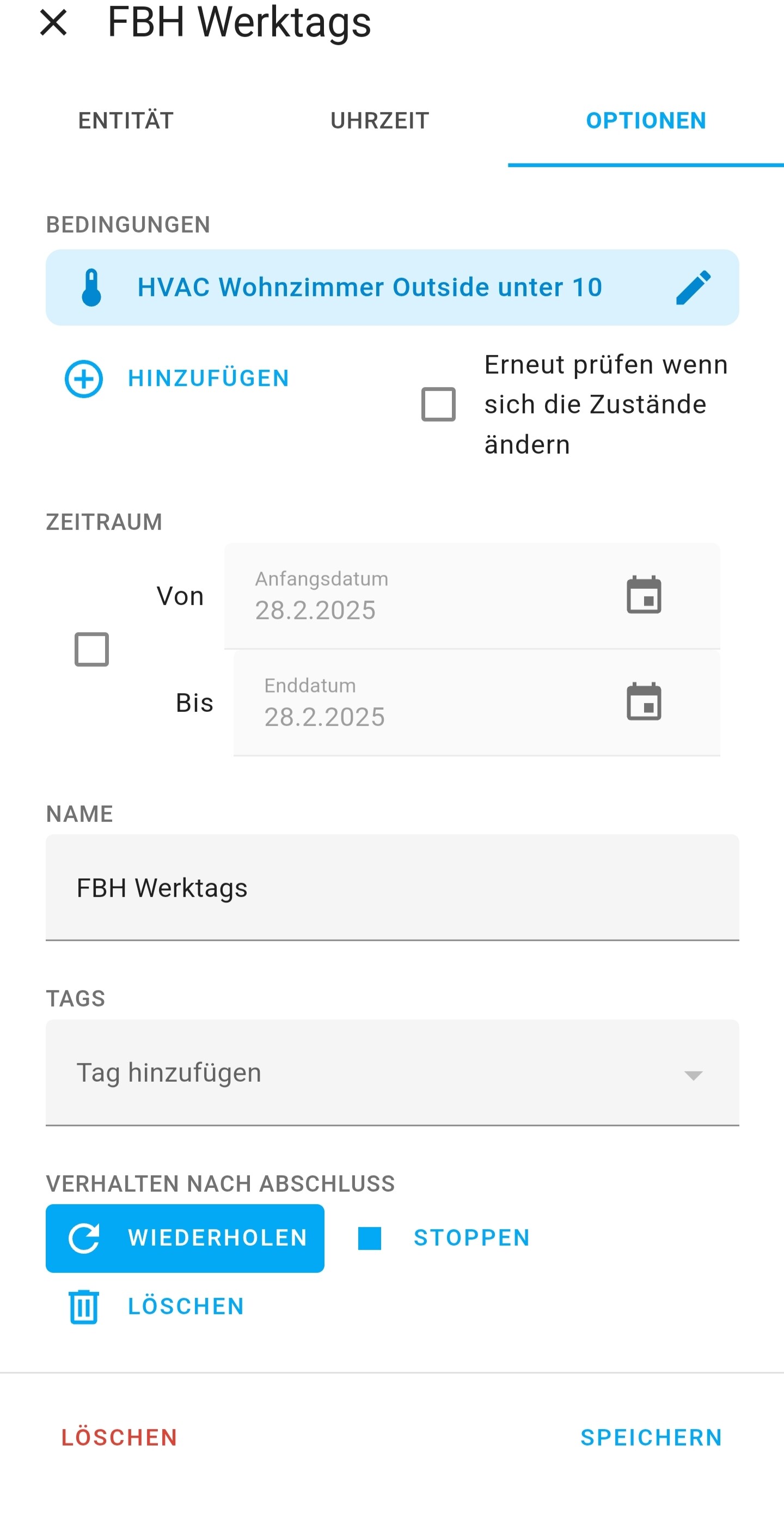Enable Erneut prüfen wenn sich Zustände ändern
The height and width of the screenshot is (1518, 784).
click(438, 404)
